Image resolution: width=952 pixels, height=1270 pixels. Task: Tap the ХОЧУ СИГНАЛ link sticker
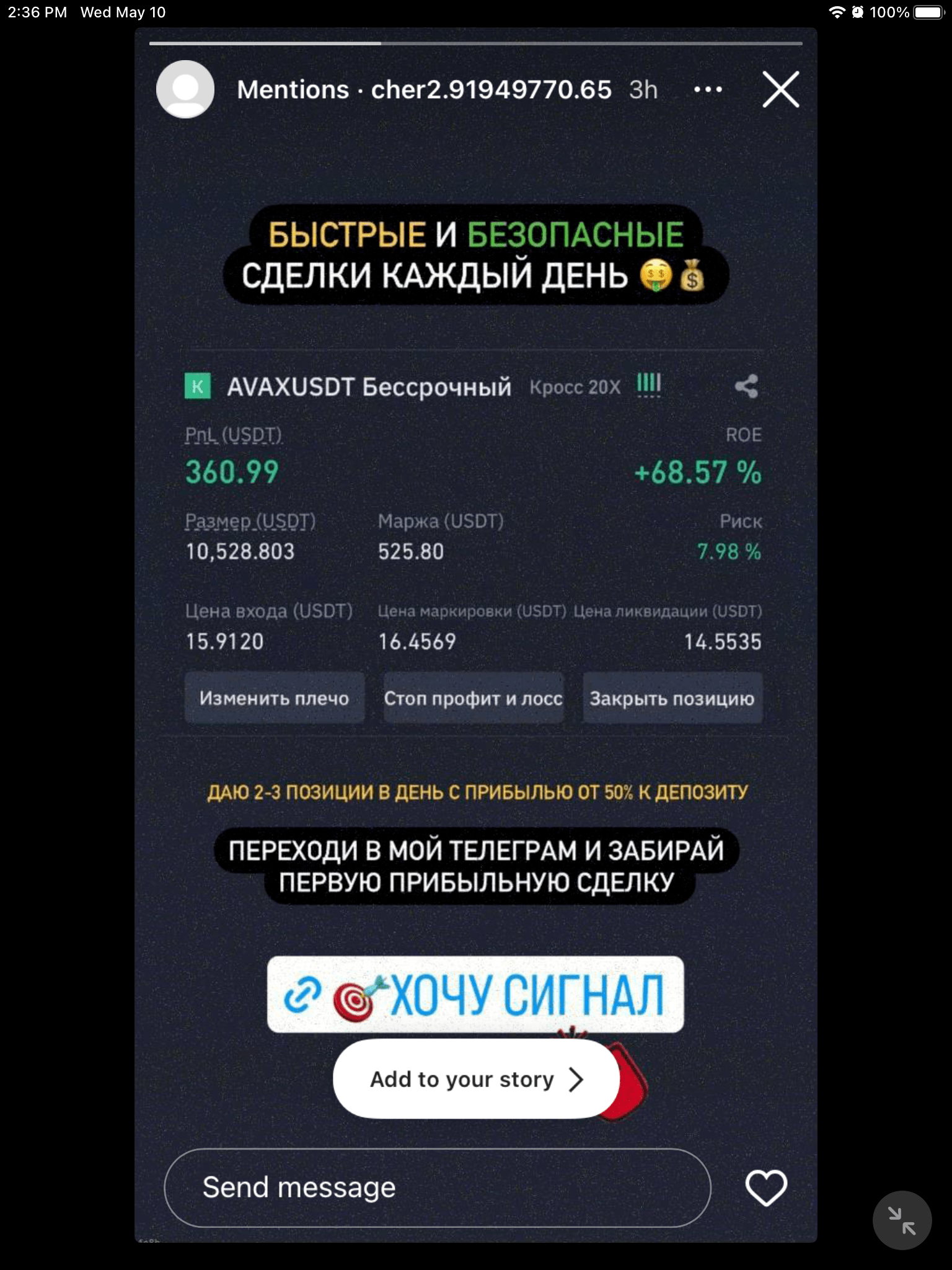pos(475,995)
